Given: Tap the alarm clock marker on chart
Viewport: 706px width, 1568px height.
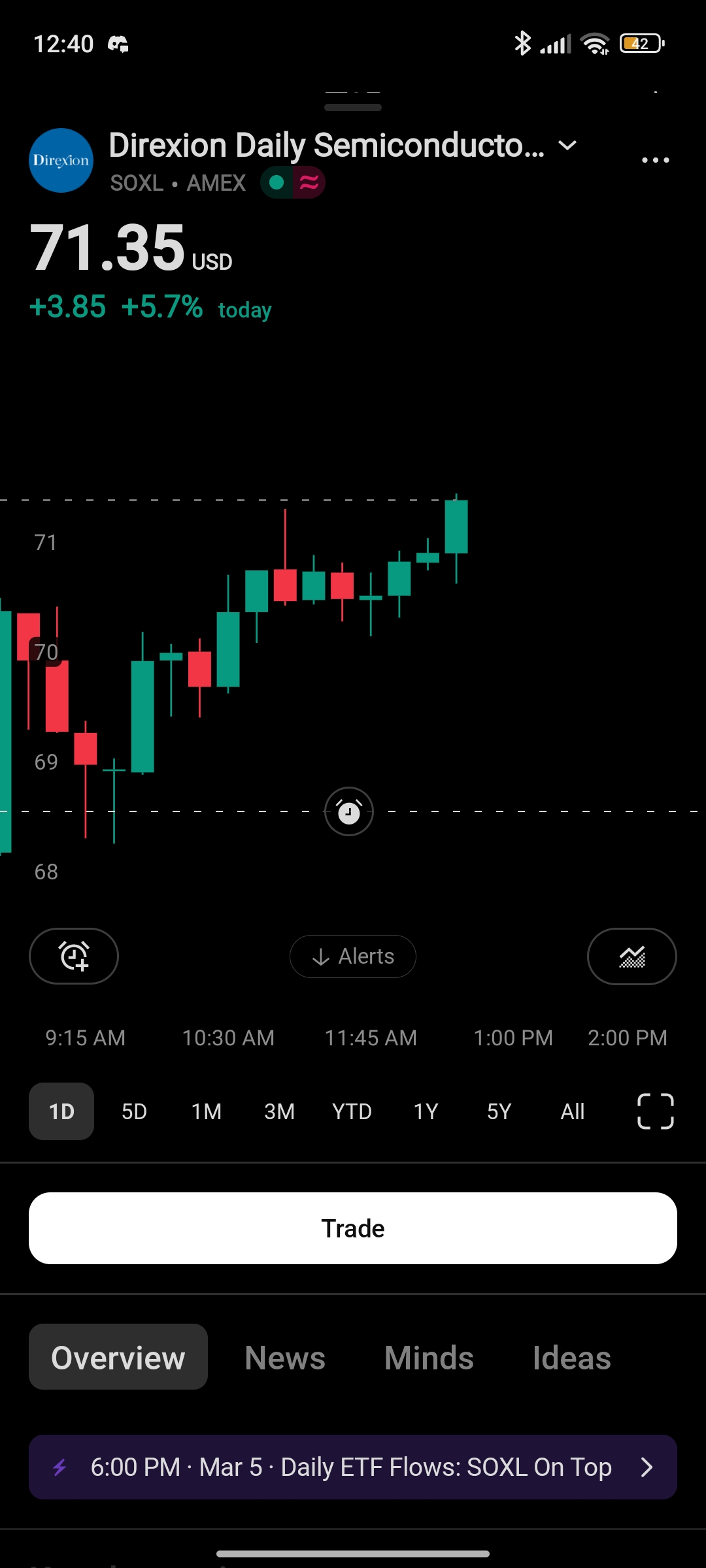Looking at the screenshot, I should pyautogui.click(x=349, y=811).
